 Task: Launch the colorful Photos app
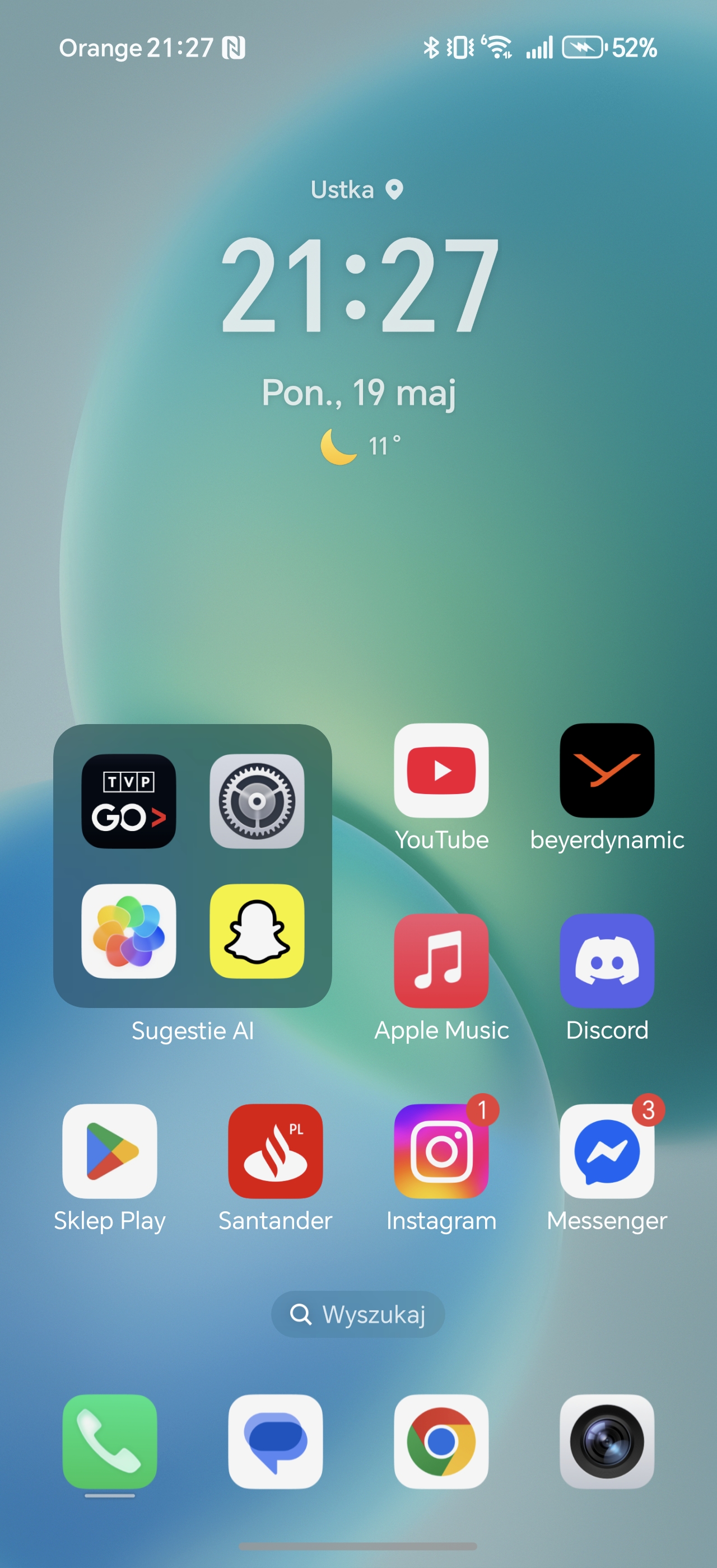[x=128, y=931]
